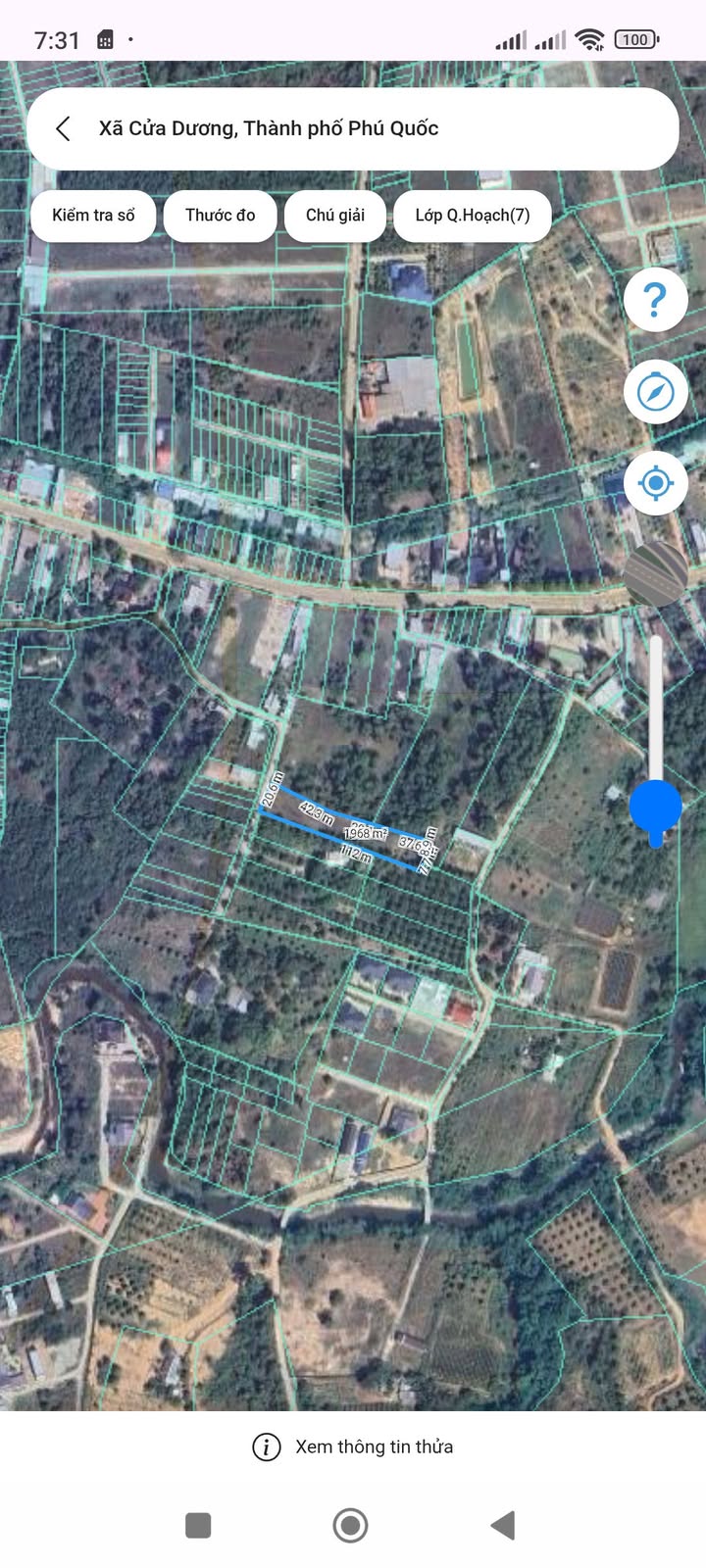This screenshot has height=1568, width=706.
Task: Open recent apps with the square button
Action: (198, 1525)
